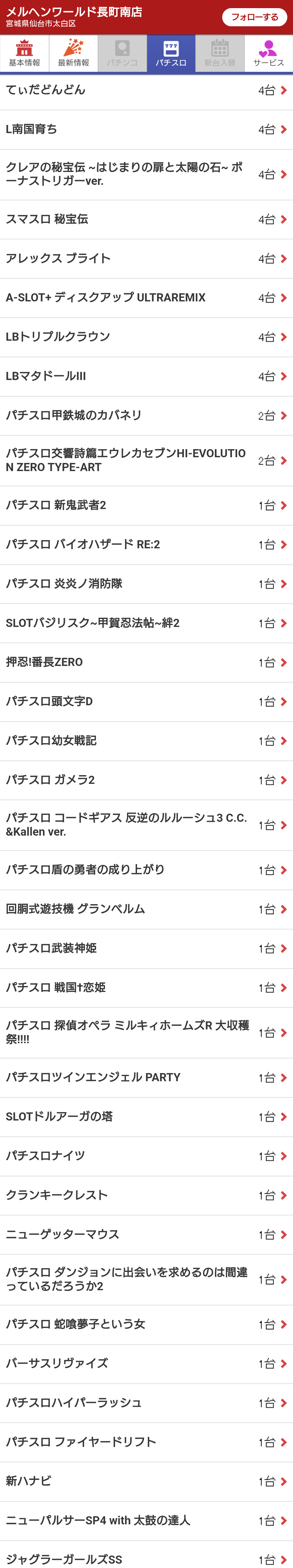This screenshot has width=293, height=1568.
Task: Go to the サービス tab
Action: point(268,54)
